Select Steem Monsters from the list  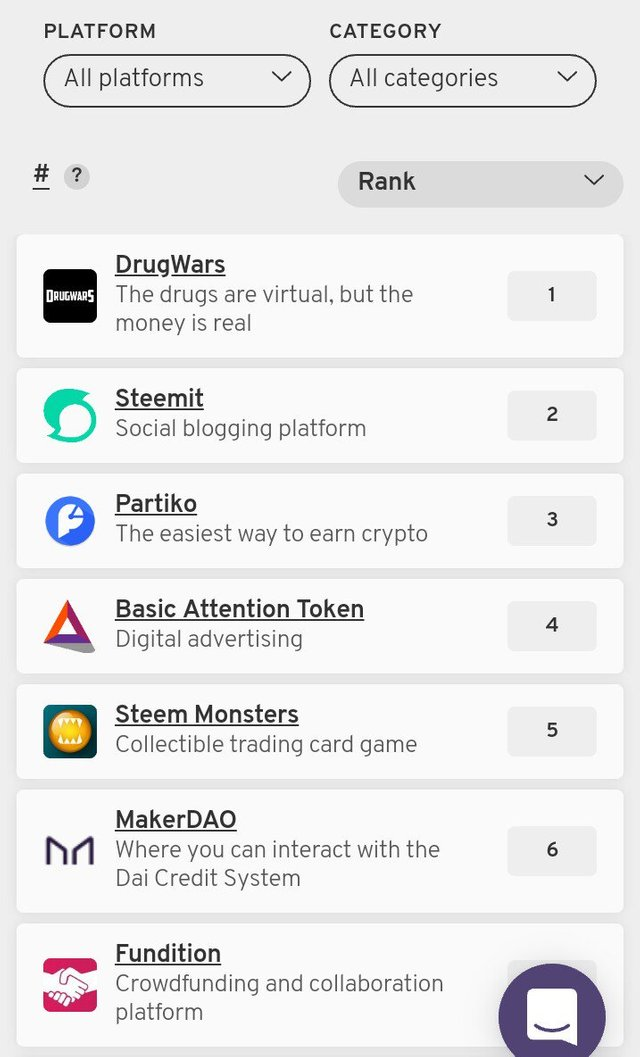tap(206, 714)
